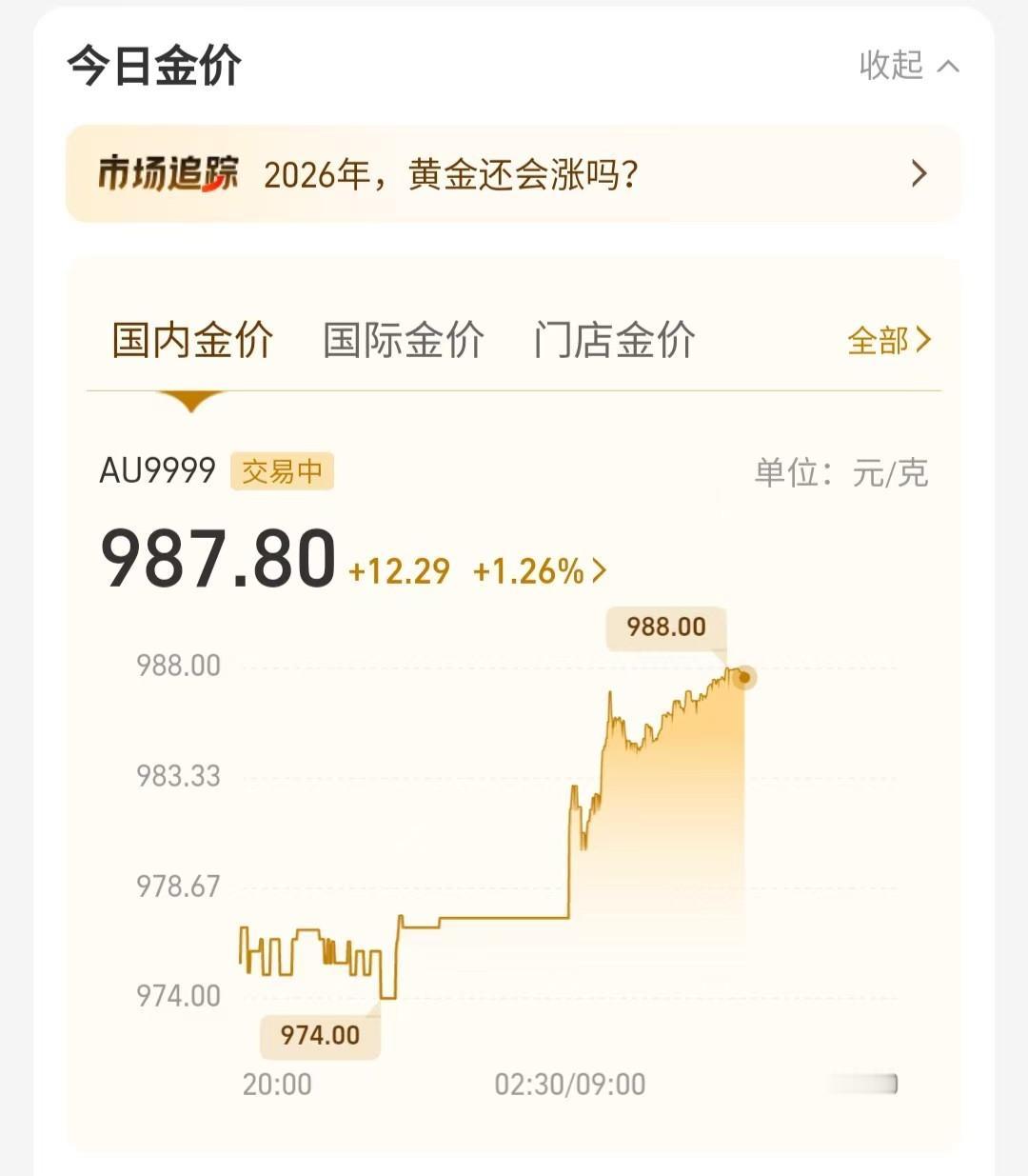This screenshot has height=1176, width=1028.
Task: Tap the chart endpoint marker dot
Action: tap(745, 676)
